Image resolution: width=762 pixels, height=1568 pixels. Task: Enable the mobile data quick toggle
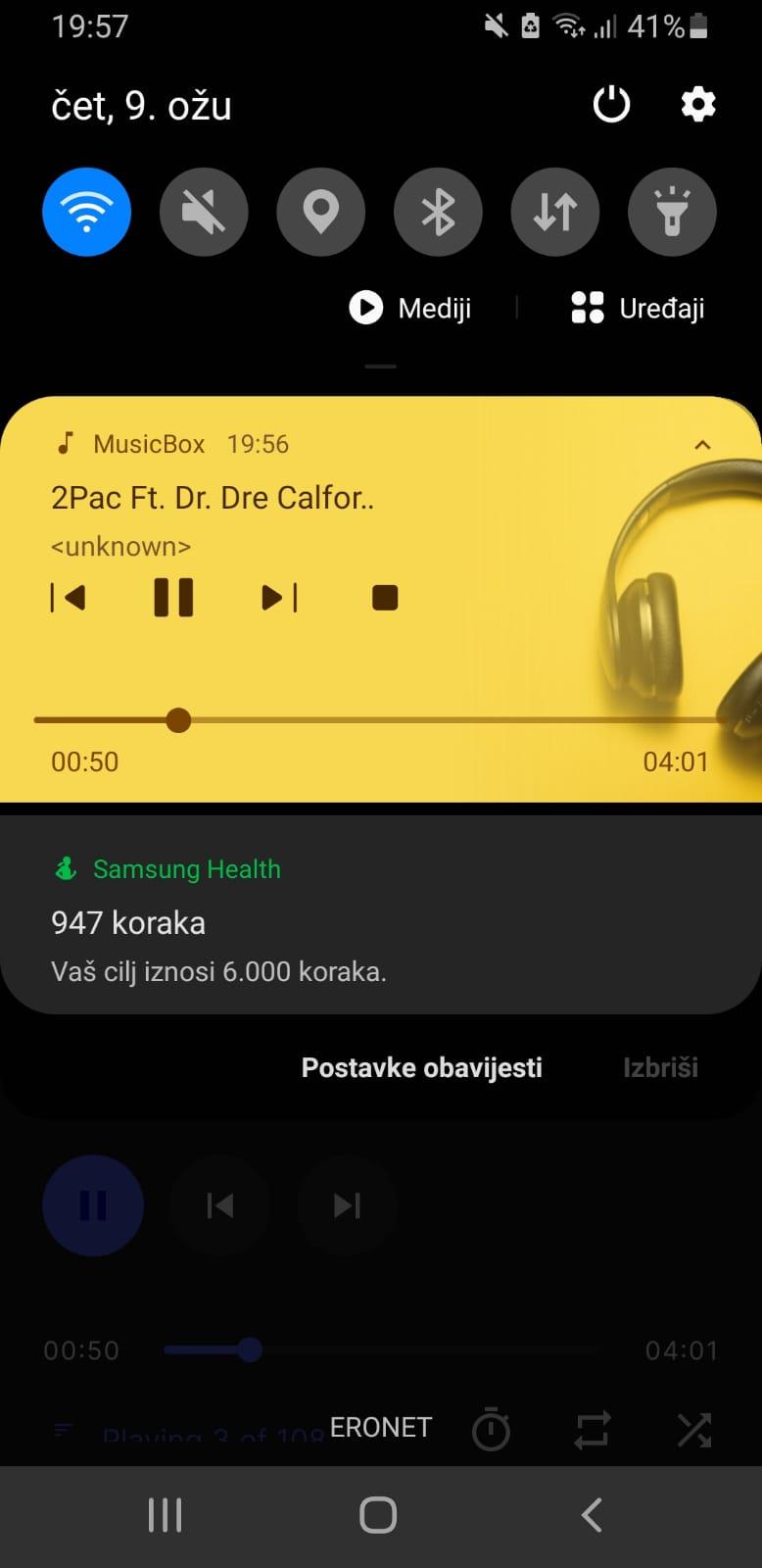click(555, 212)
